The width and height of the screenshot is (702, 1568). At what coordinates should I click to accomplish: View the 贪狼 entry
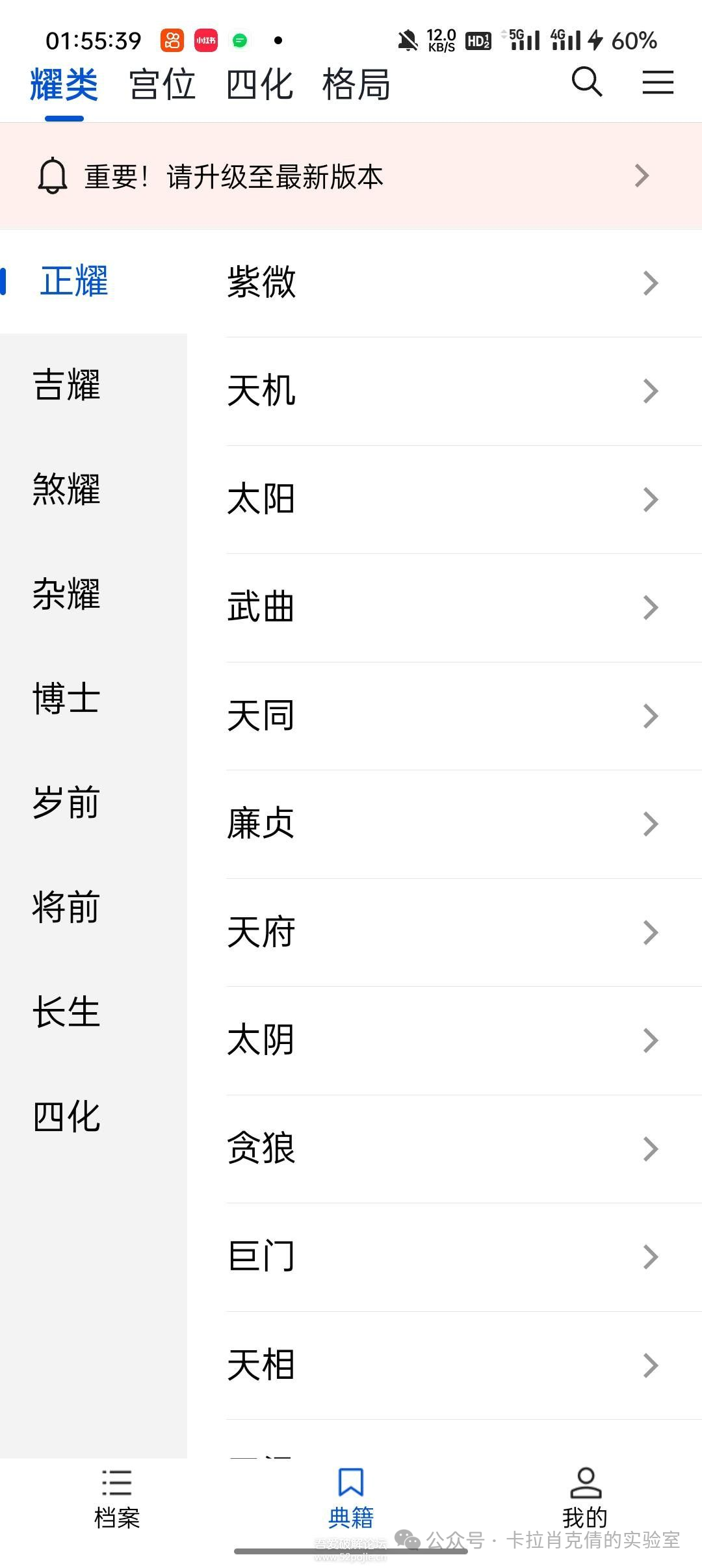(442, 1149)
